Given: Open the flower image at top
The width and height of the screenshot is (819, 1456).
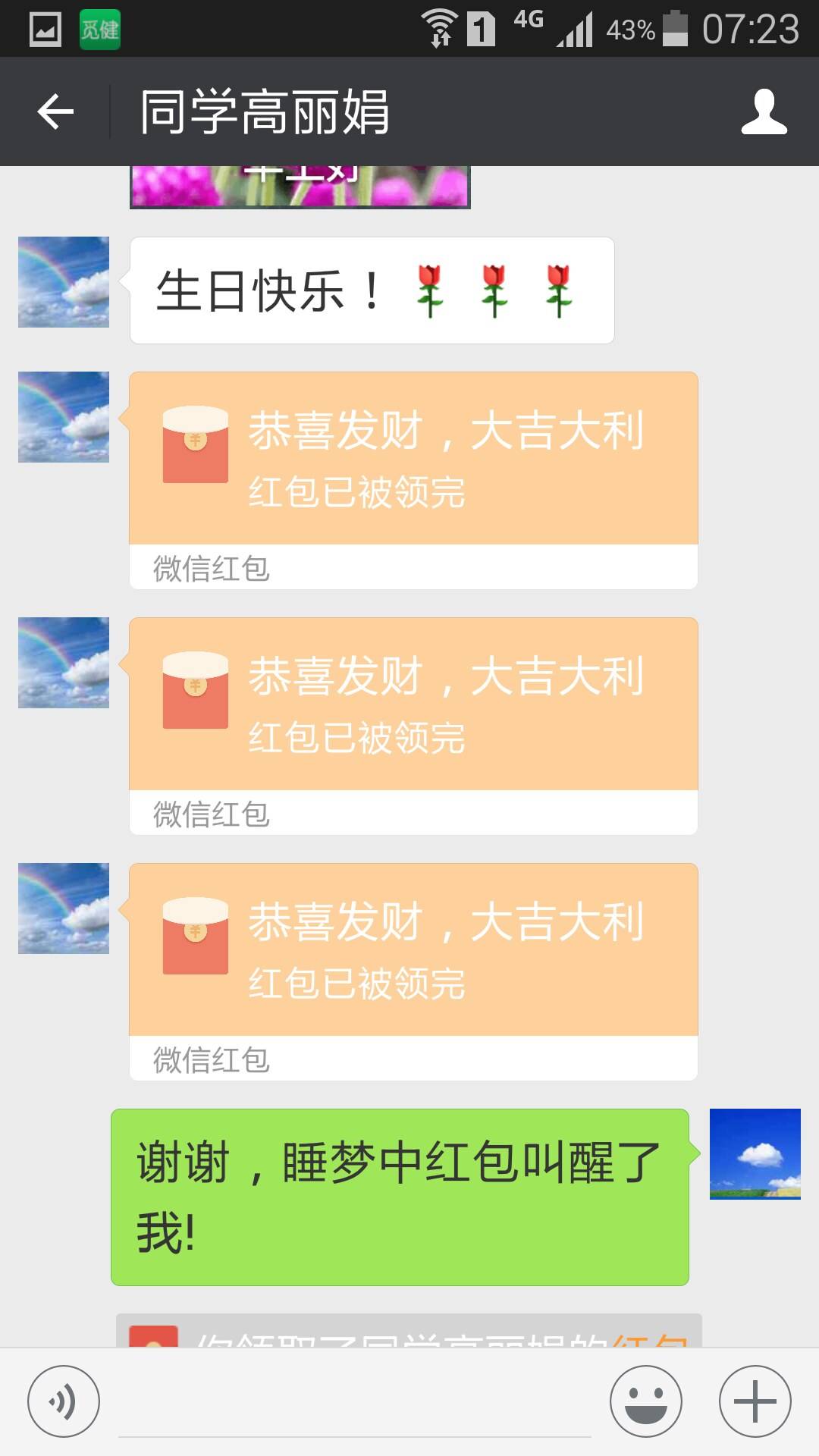Looking at the screenshot, I should [x=300, y=187].
